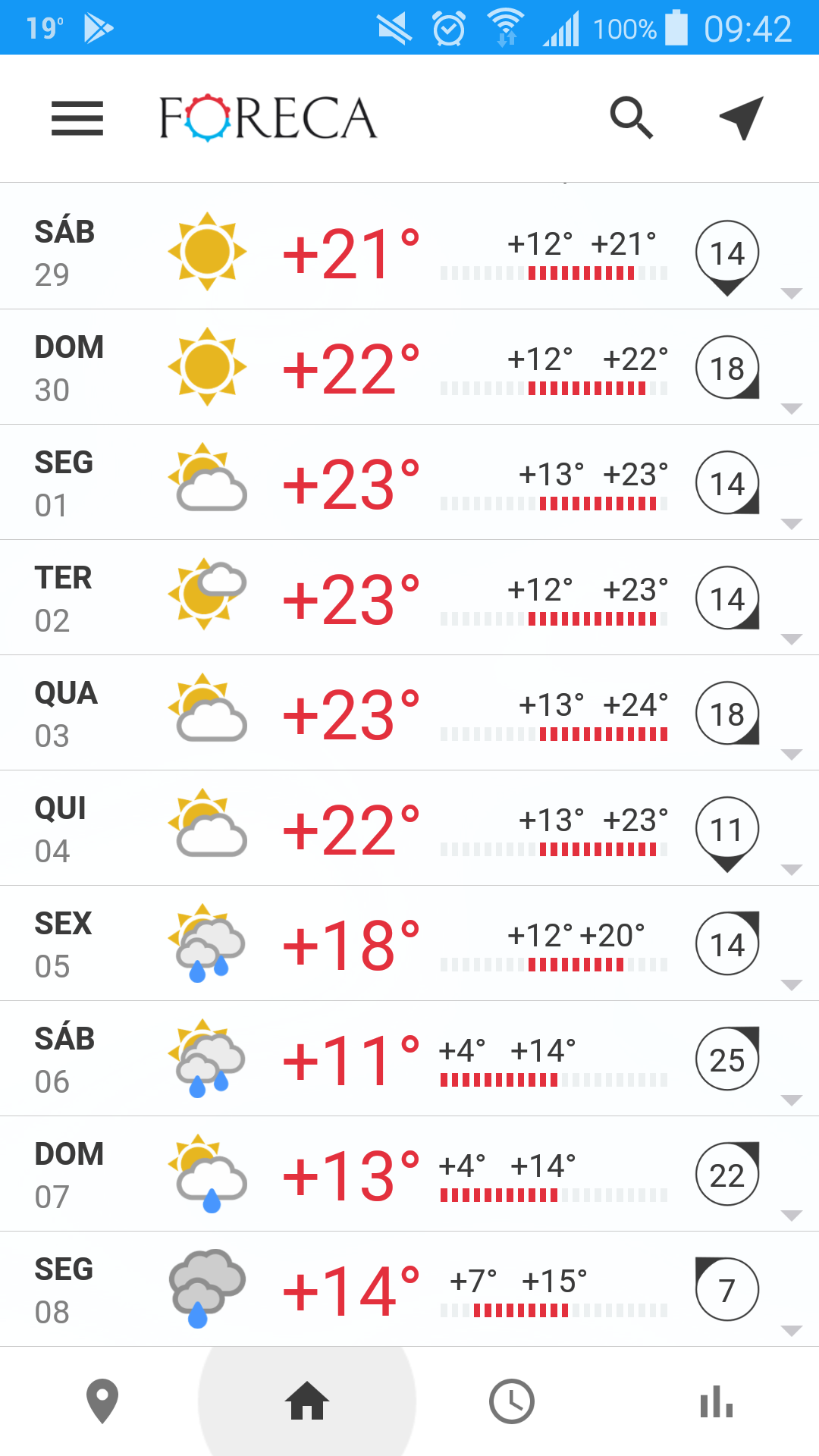Screen dimensions: 819x1456
Task: Use current location arrow
Action: tap(741, 118)
